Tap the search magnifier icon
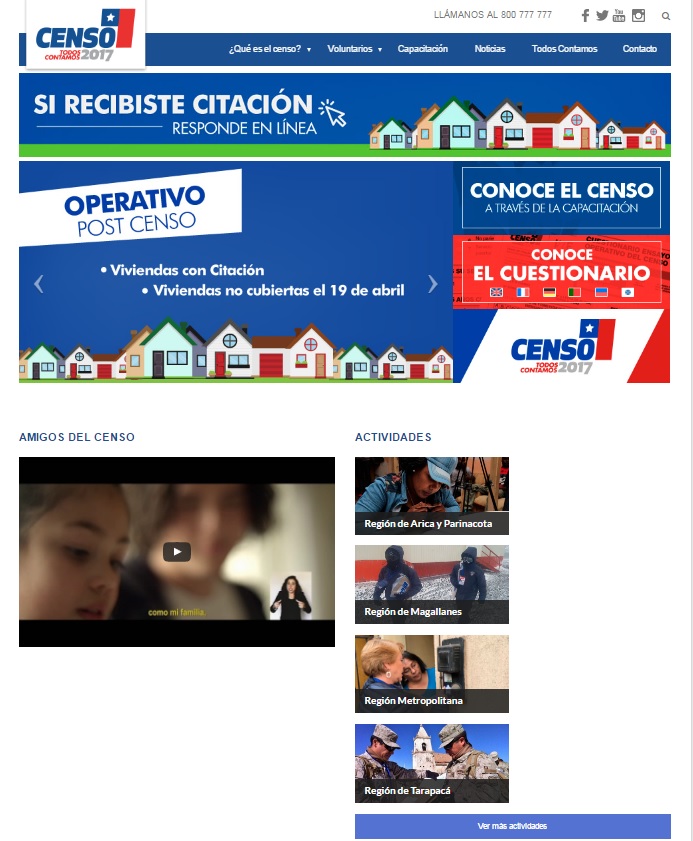 click(x=666, y=16)
